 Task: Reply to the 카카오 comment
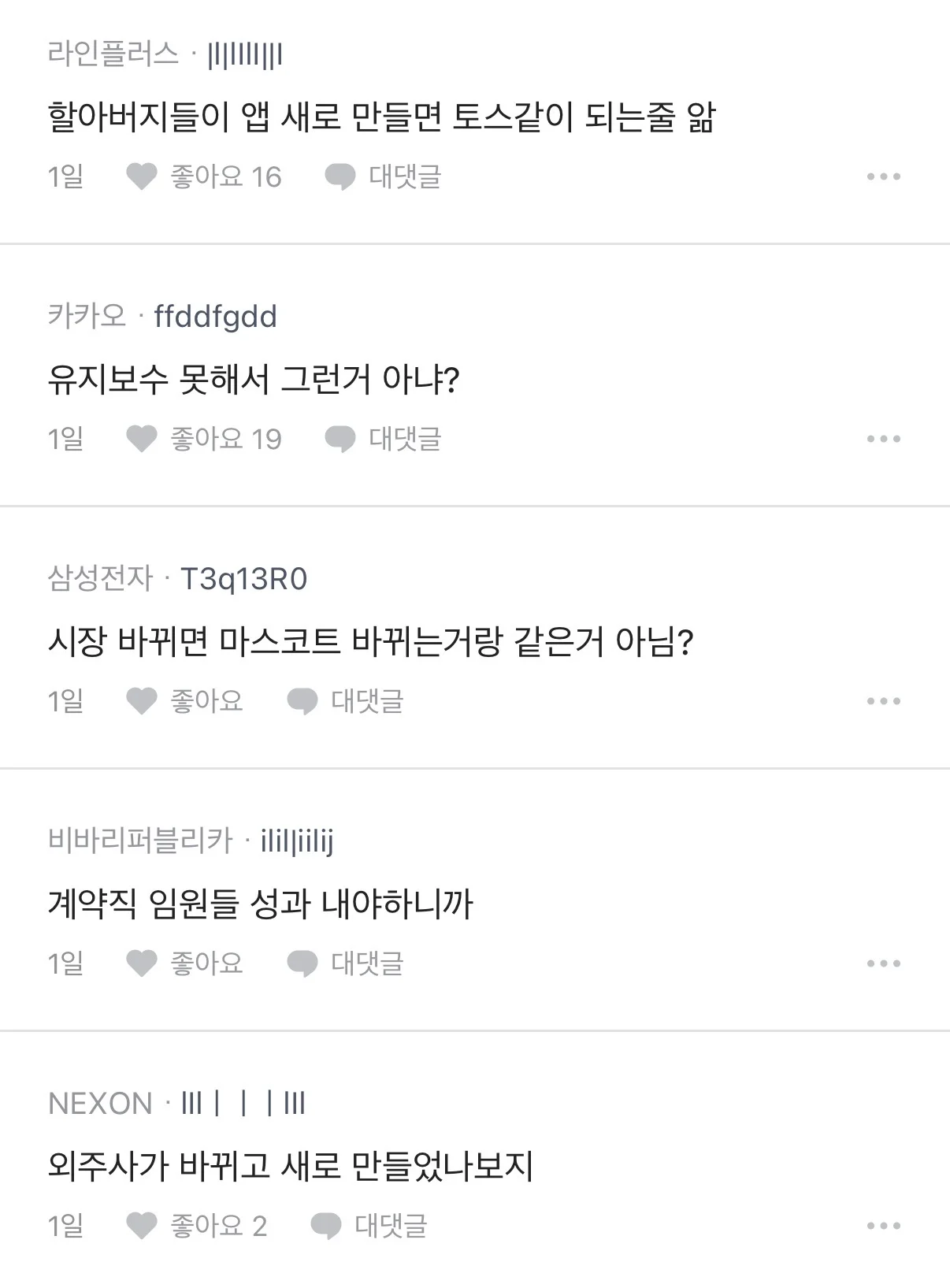[384, 439]
